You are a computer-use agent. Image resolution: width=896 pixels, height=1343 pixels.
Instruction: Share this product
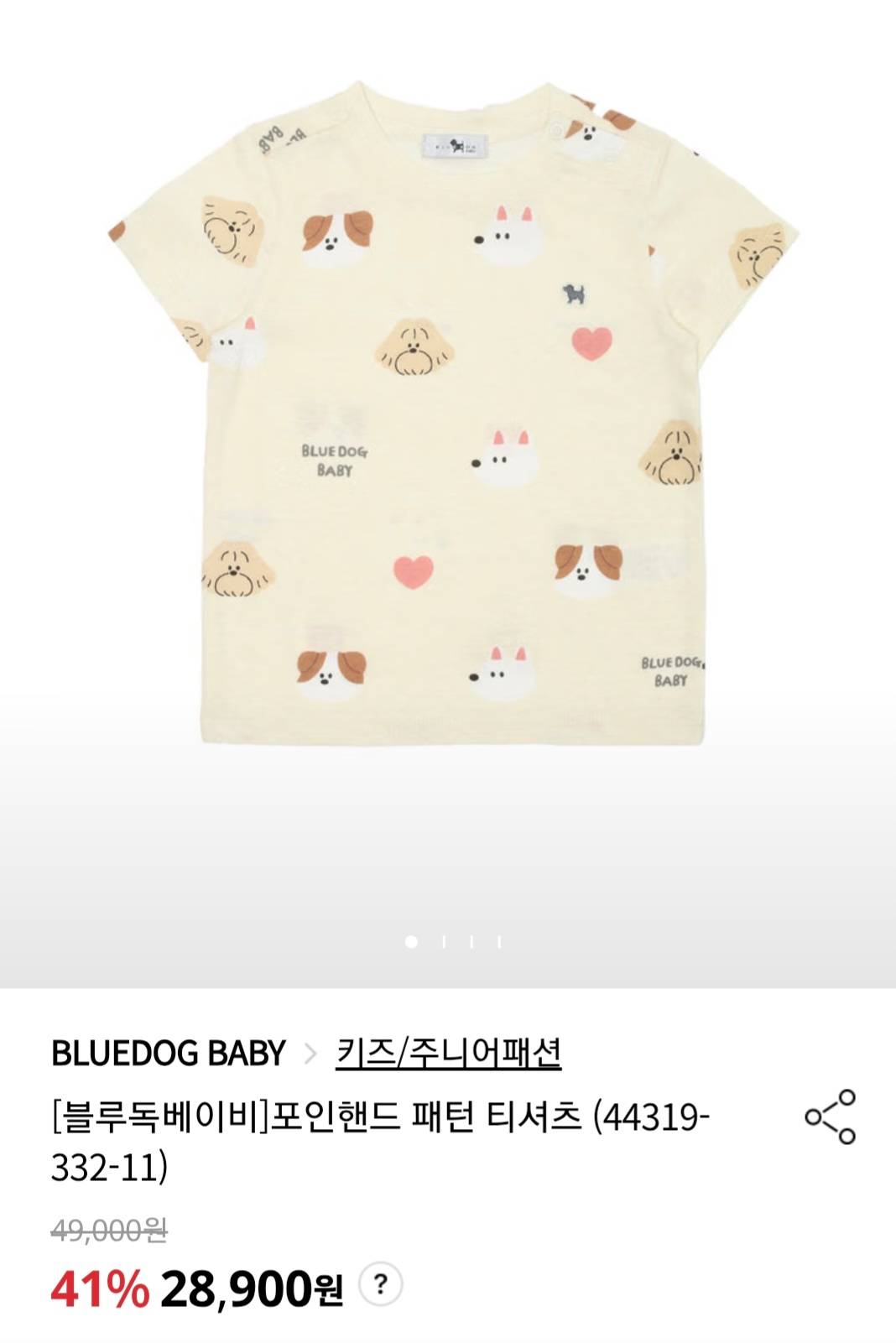[830, 1117]
